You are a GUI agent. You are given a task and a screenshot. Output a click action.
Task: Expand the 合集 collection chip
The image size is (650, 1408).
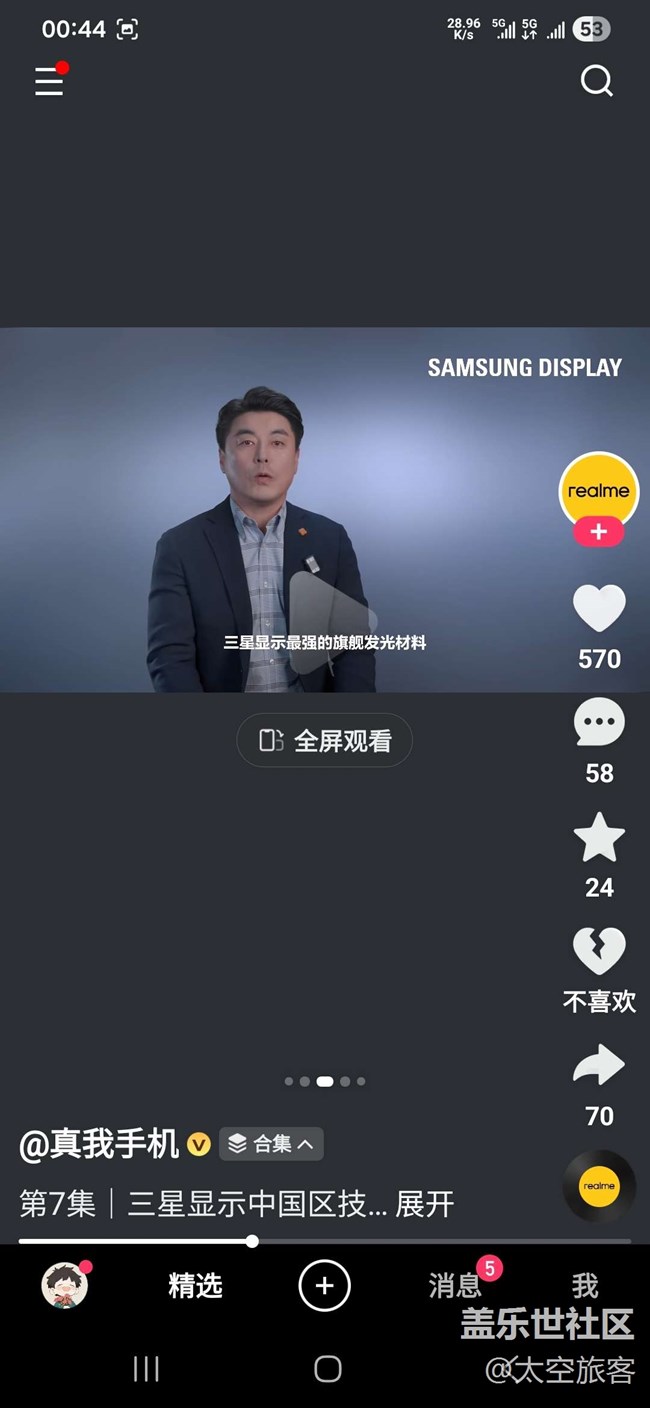271,1144
